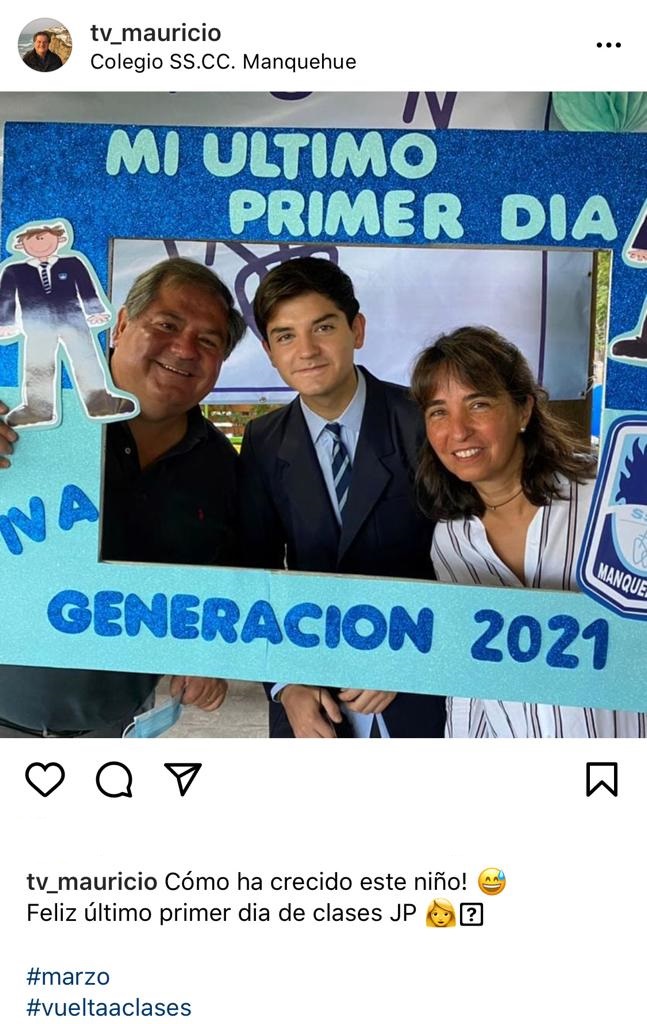Image resolution: width=647 pixels, height=1024 pixels.
Task: Open the comments for this post
Action: pos(114,779)
